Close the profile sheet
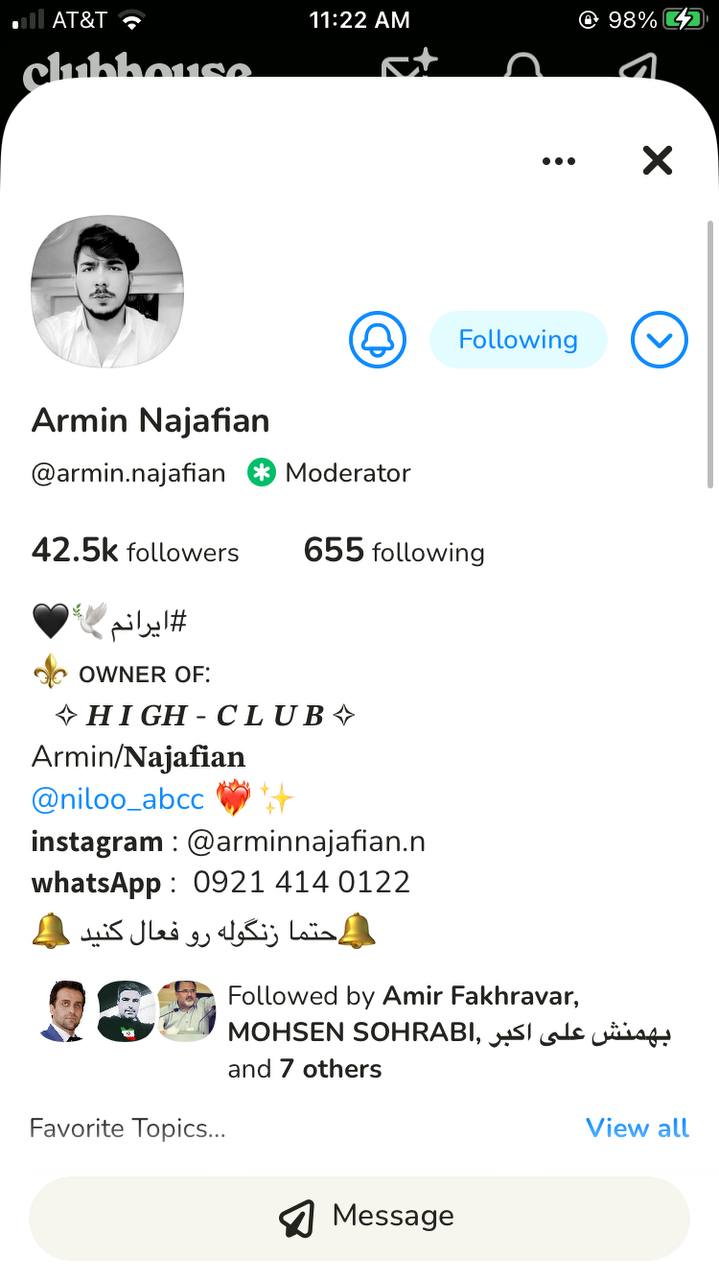Viewport: 719px width, 1280px height. pyautogui.click(x=657, y=160)
